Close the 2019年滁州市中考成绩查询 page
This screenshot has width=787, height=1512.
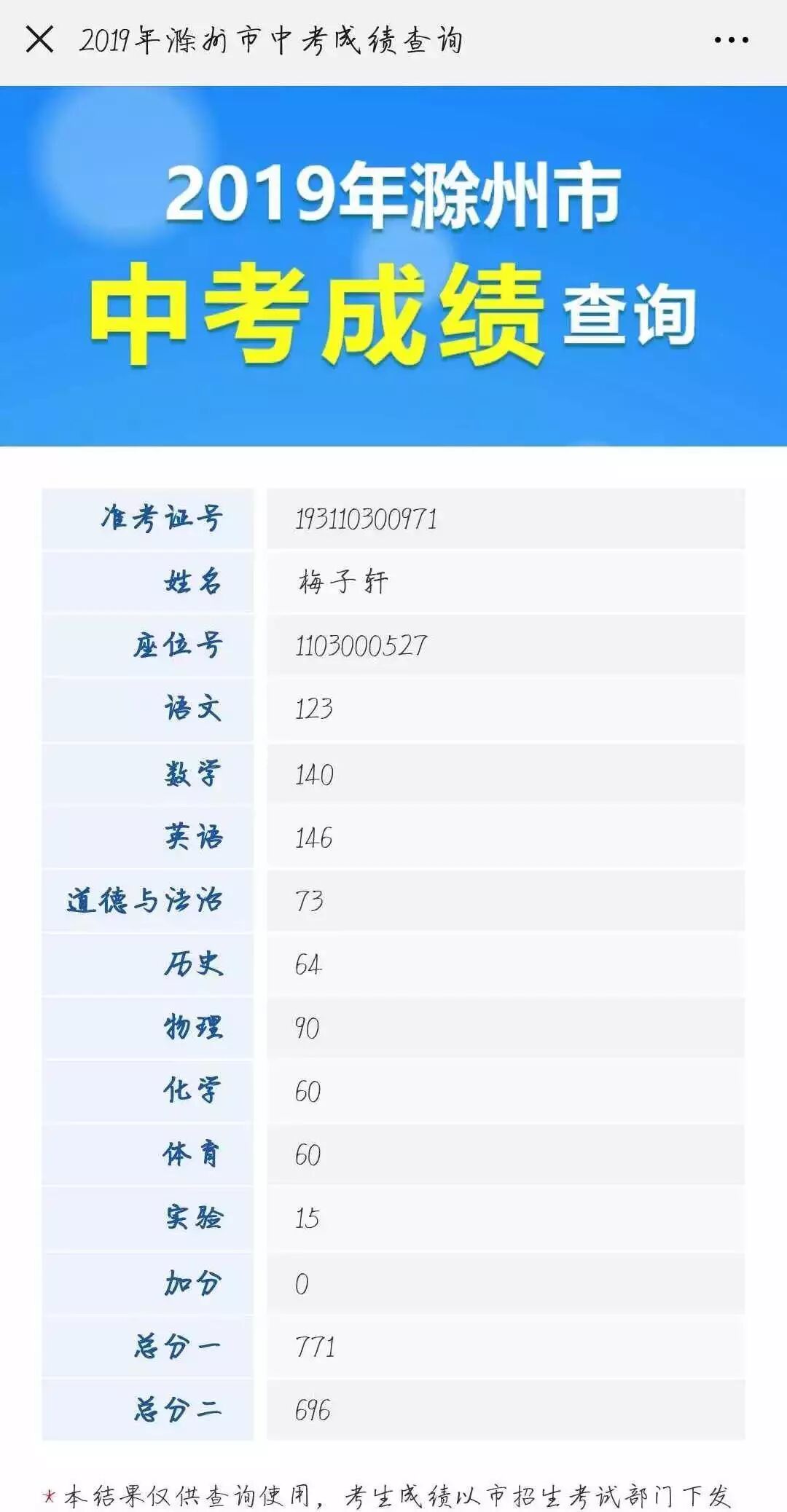[39, 39]
